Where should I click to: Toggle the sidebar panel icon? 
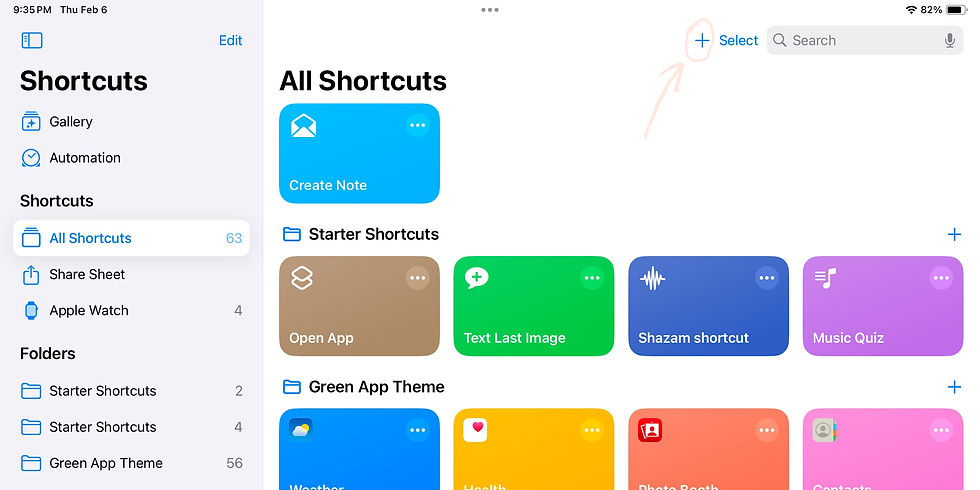coord(32,41)
